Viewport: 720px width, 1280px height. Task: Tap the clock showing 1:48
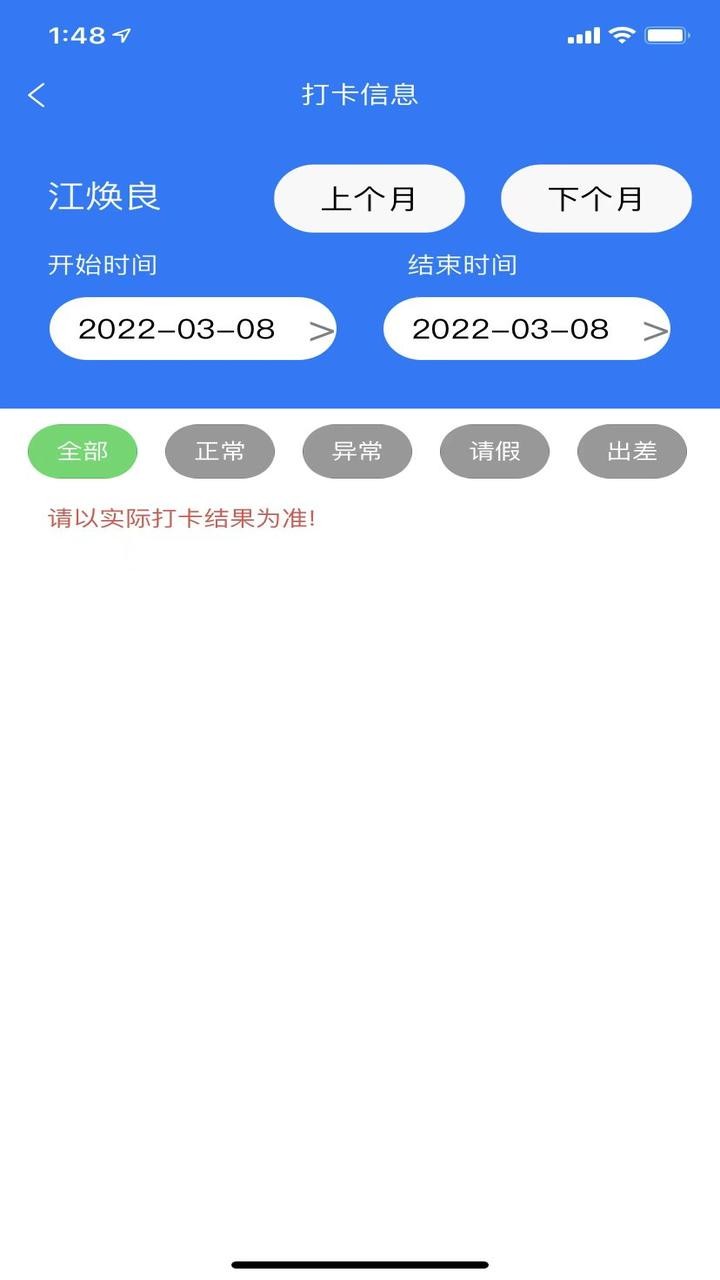[72, 33]
